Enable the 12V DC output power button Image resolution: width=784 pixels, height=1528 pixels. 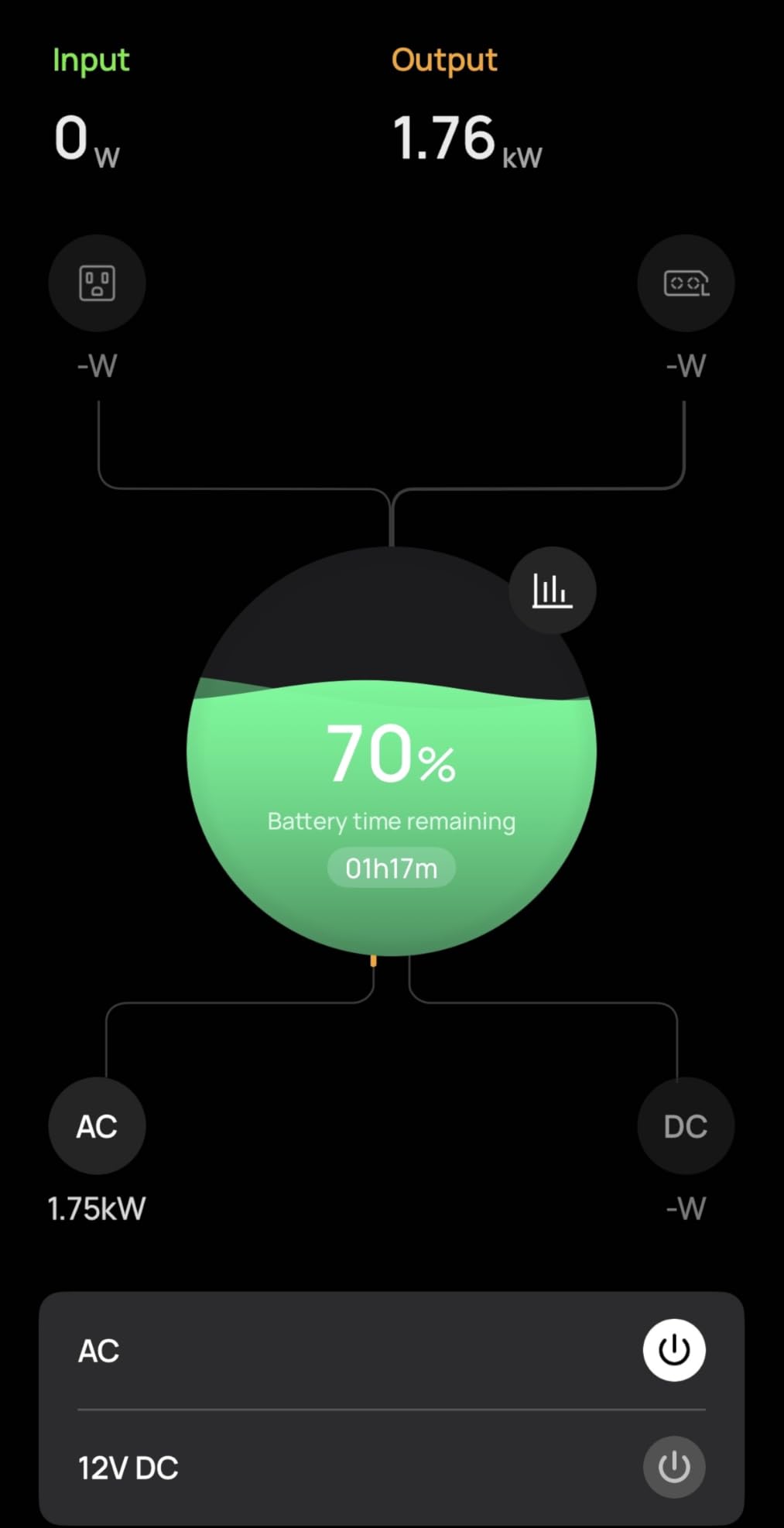tap(673, 1467)
